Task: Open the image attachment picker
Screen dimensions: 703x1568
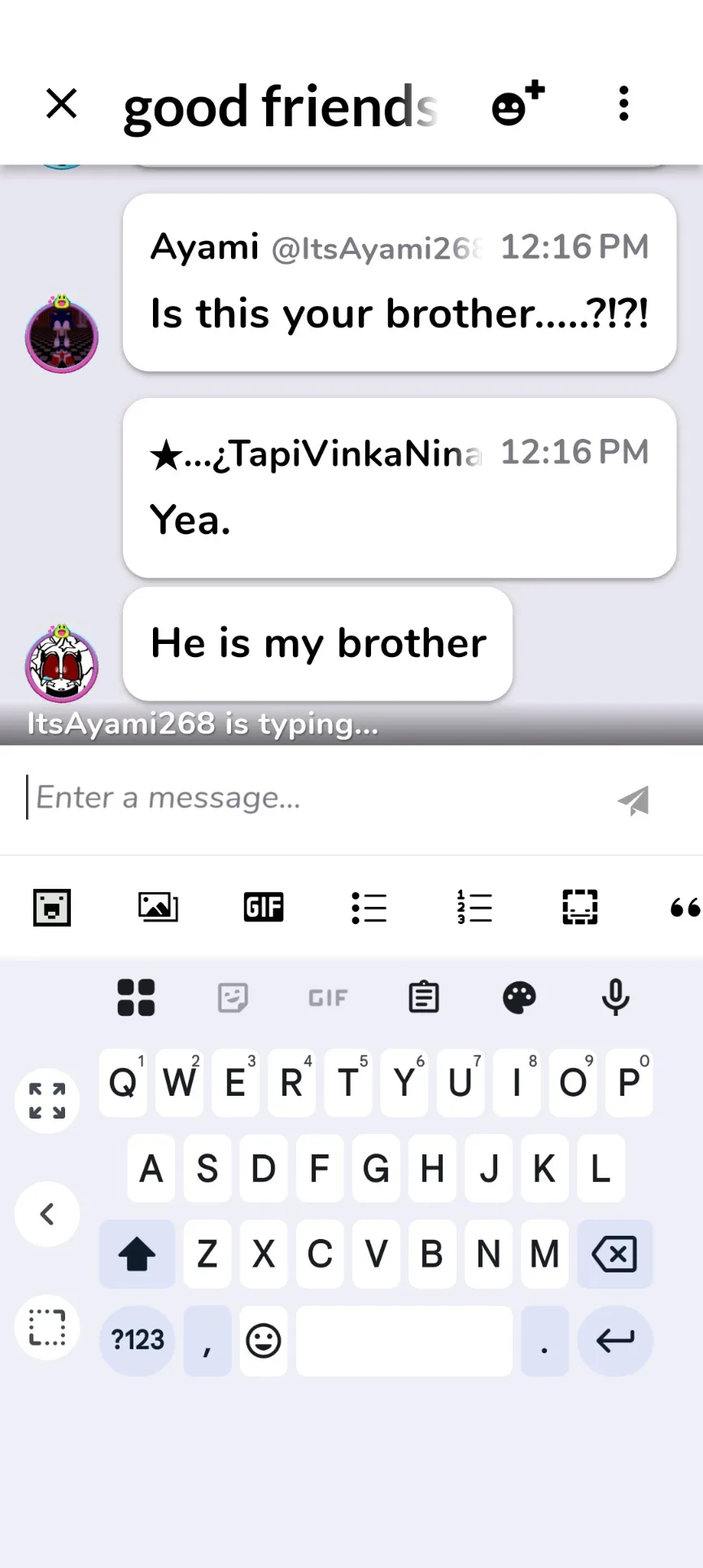Action: click(x=158, y=907)
